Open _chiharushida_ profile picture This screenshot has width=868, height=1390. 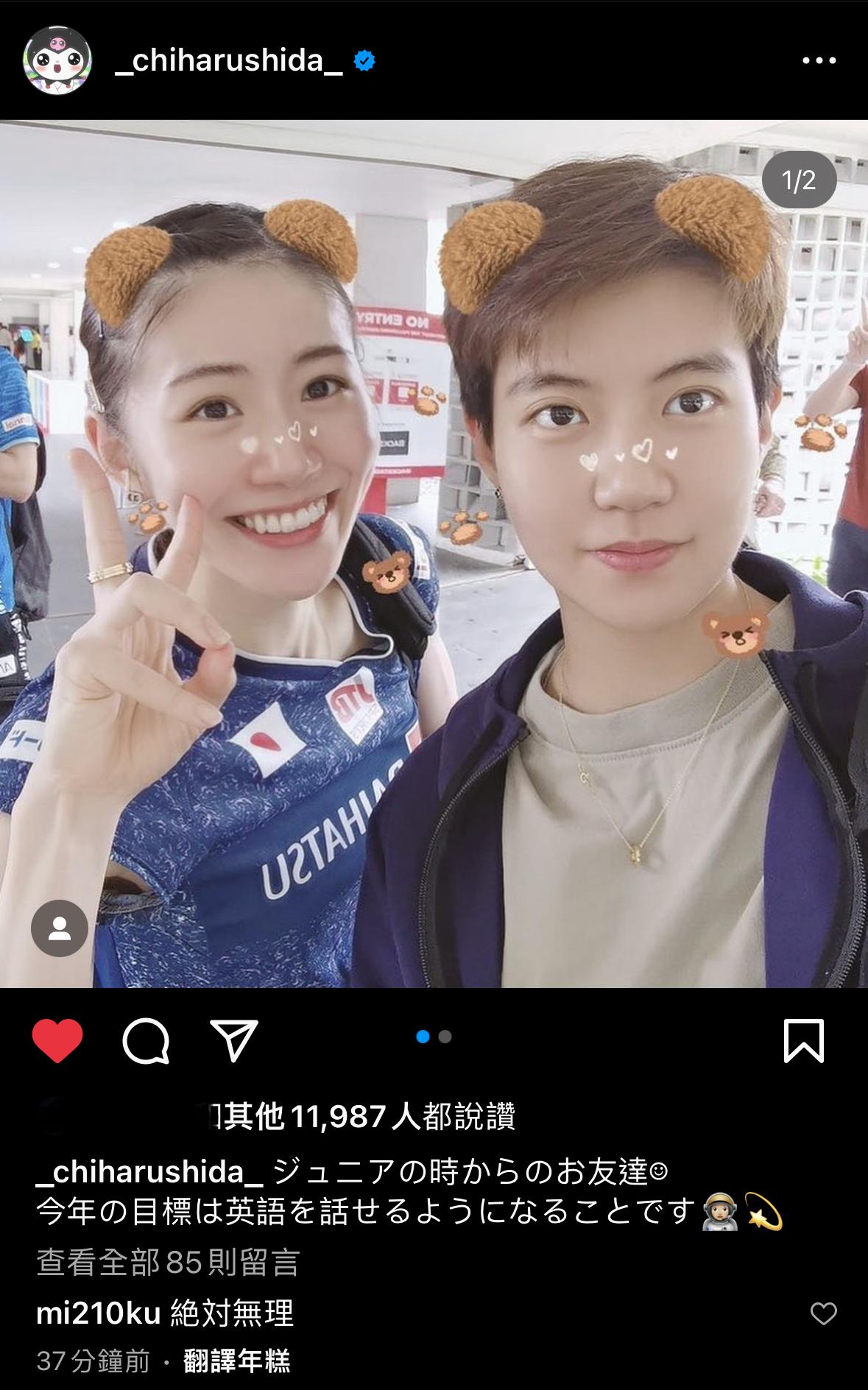(x=57, y=60)
